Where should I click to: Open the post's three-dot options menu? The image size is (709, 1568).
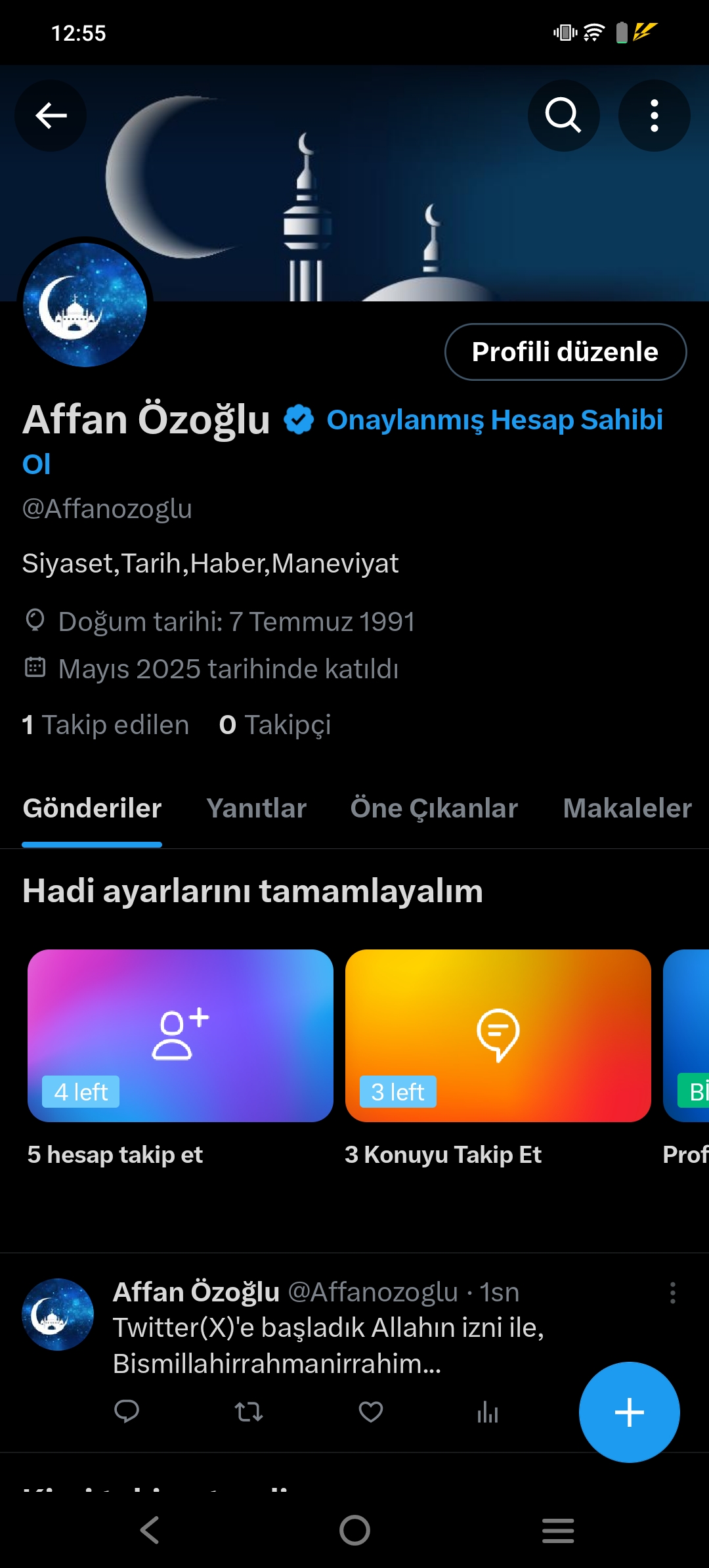pos(673,1292)
